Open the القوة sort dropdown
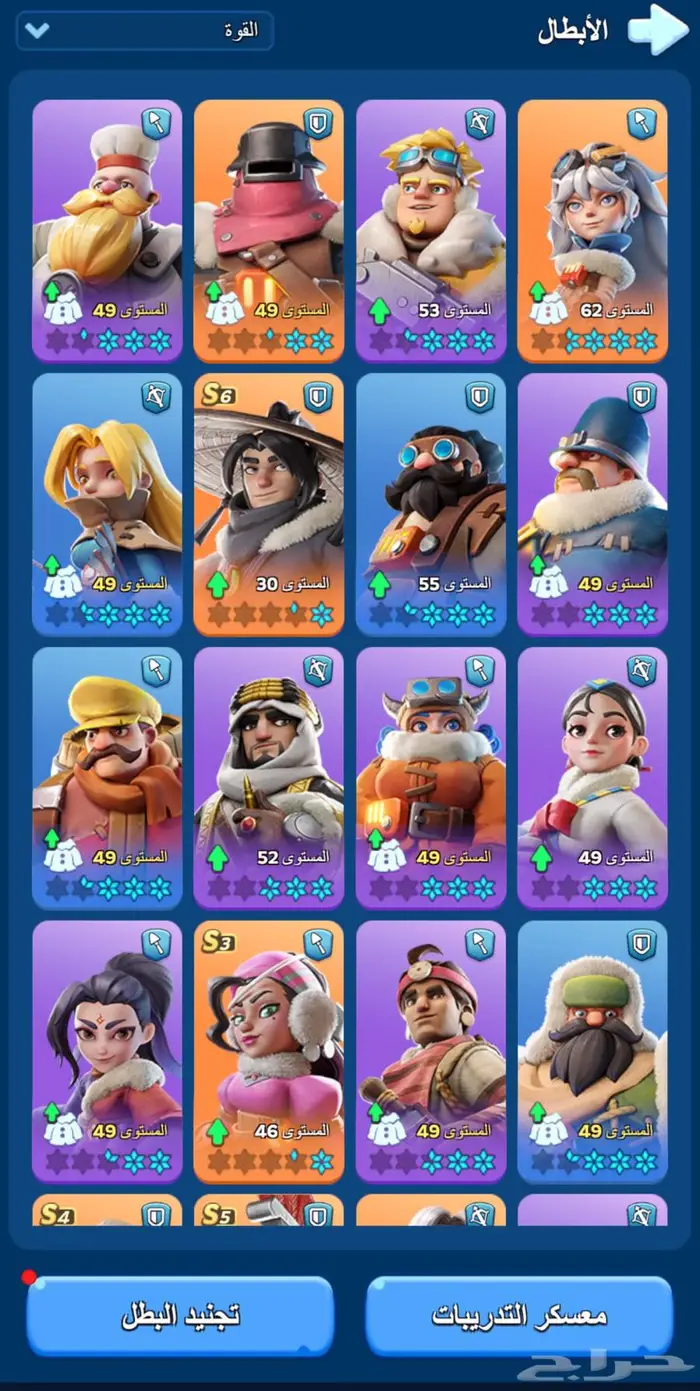This screenshot has height=1391, width=700. (x=145, y=30)
